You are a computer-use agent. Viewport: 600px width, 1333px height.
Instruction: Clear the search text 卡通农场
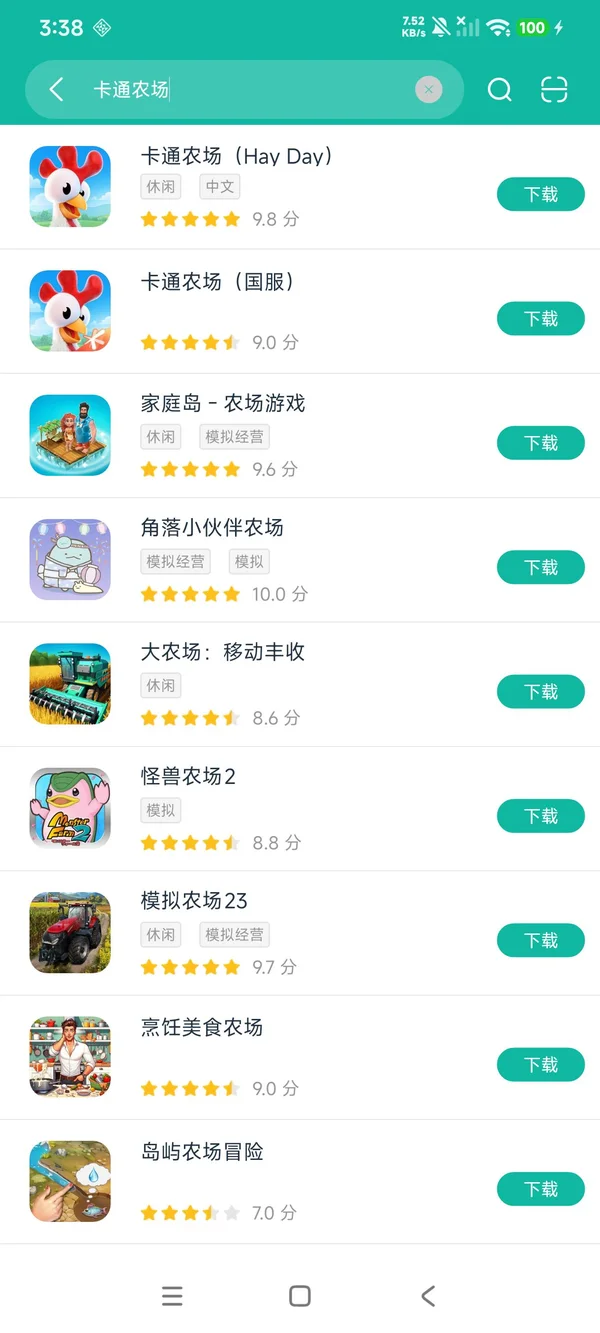[x=428, y=90]
